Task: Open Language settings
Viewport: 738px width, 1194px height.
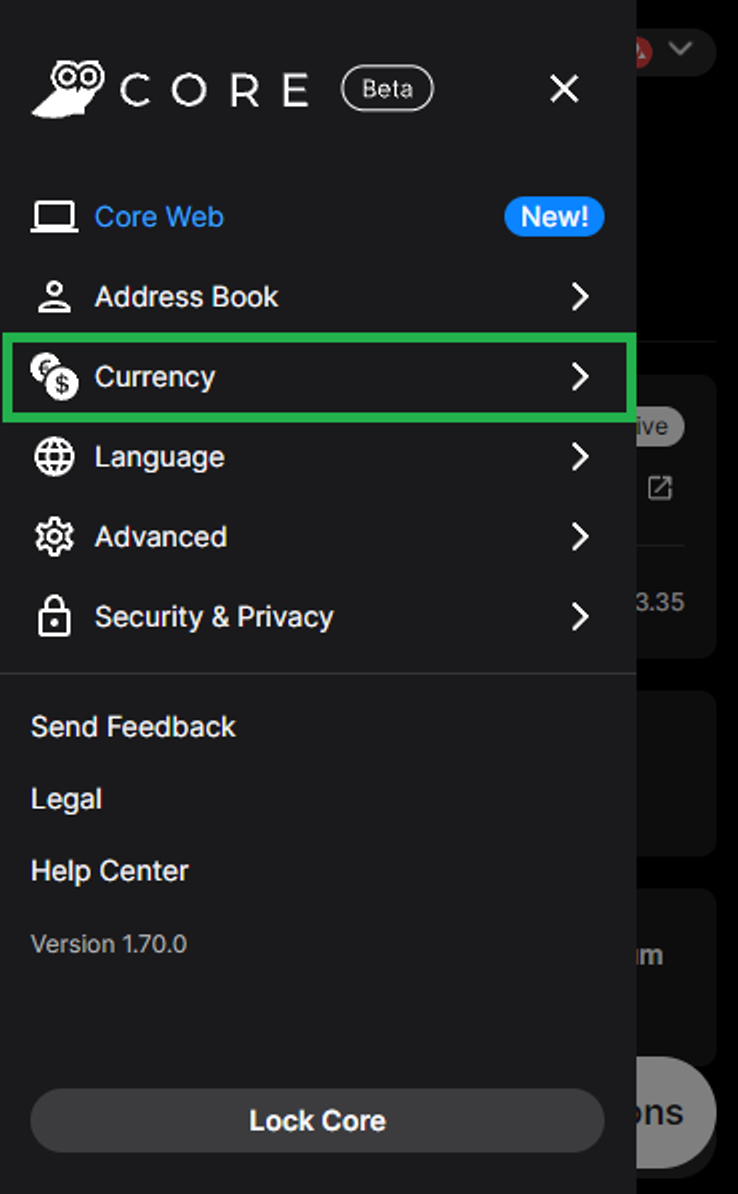Action: coord(318,457)
